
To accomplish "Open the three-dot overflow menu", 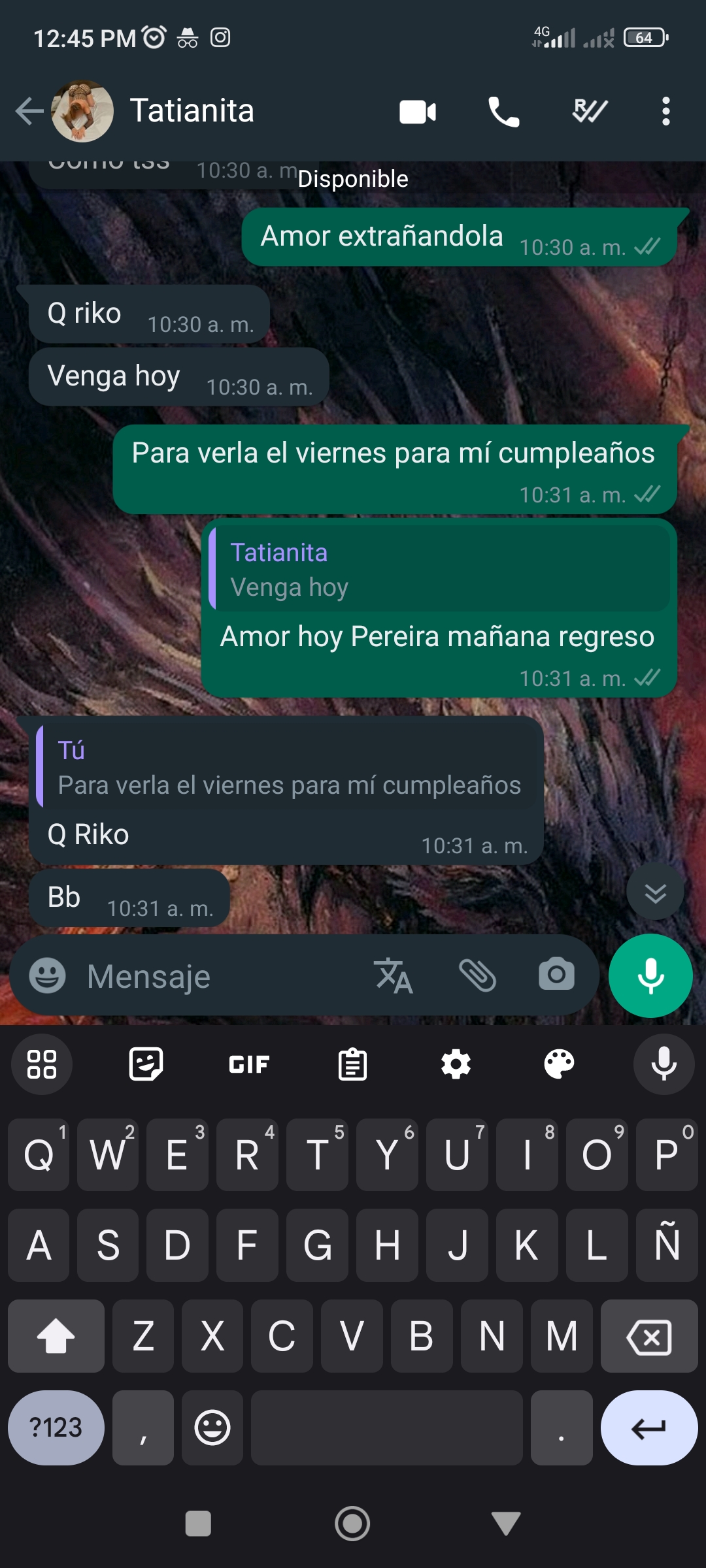I will (665, 111).
